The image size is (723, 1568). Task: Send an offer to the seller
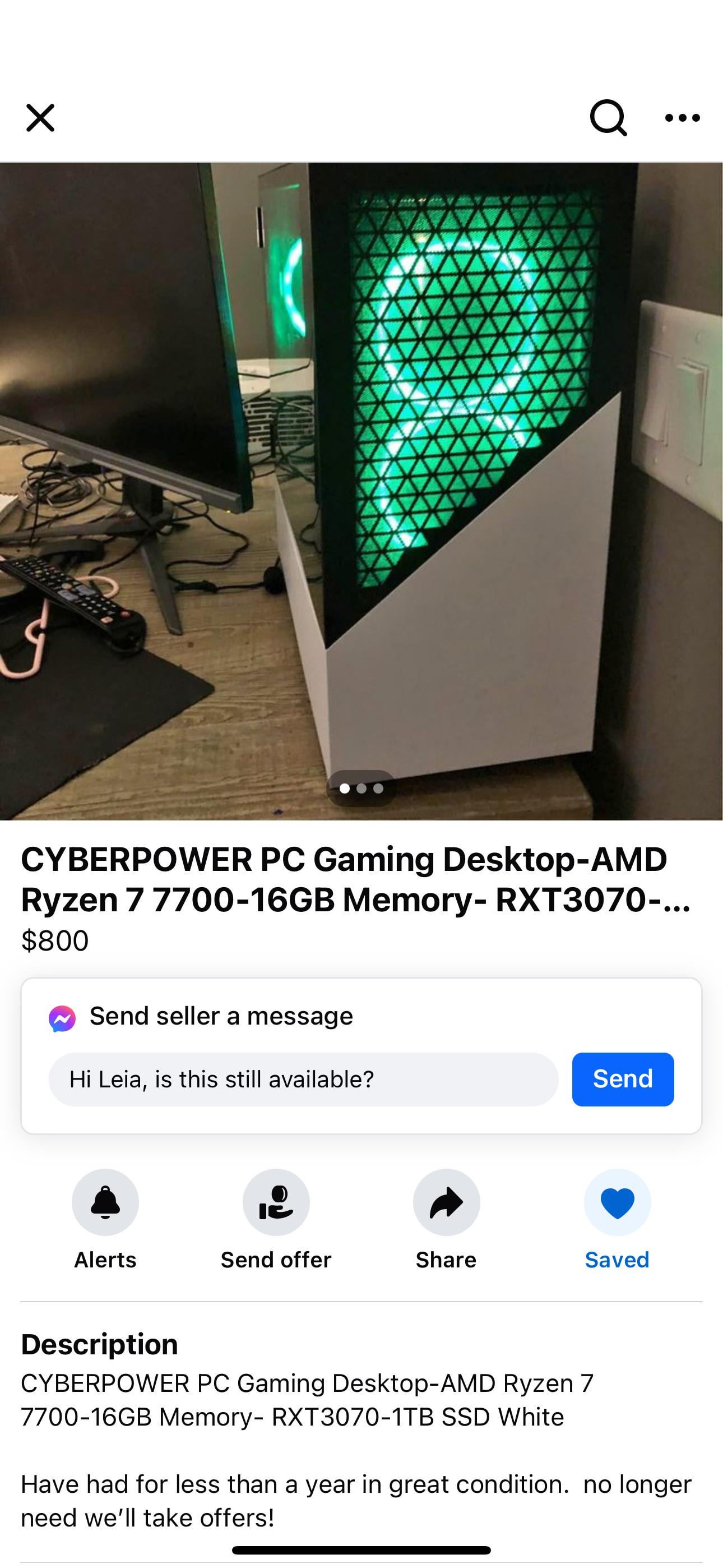point(276,1202)
